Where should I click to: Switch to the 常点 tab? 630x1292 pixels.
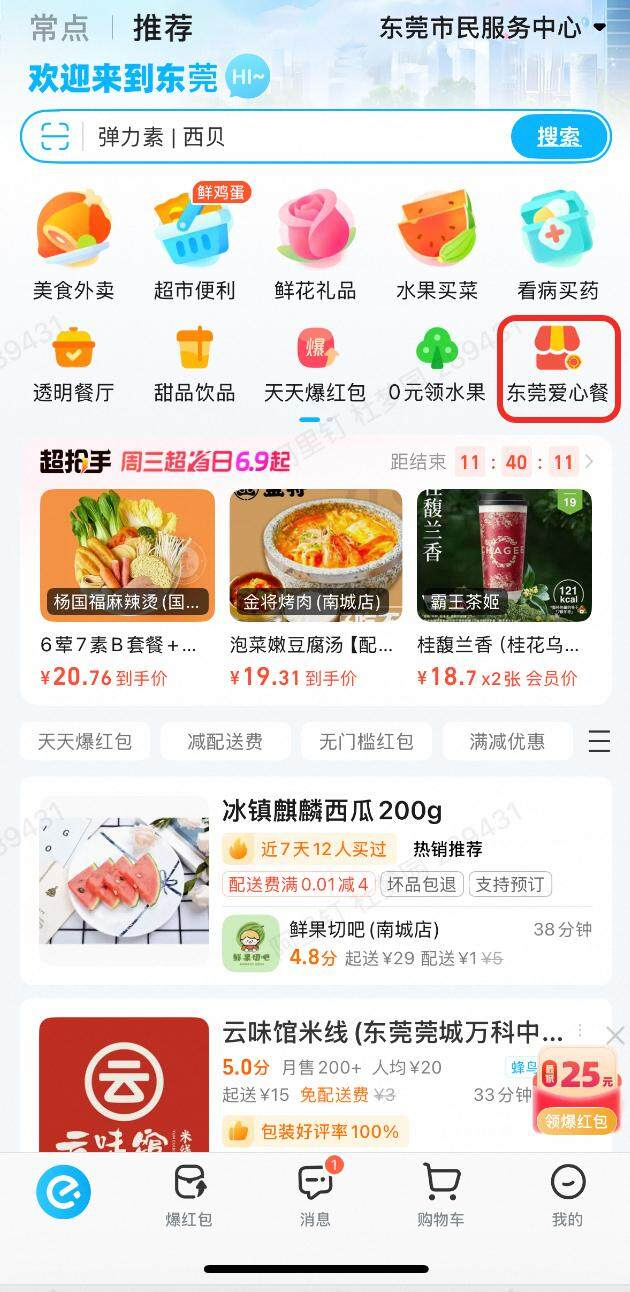point(59,28)
